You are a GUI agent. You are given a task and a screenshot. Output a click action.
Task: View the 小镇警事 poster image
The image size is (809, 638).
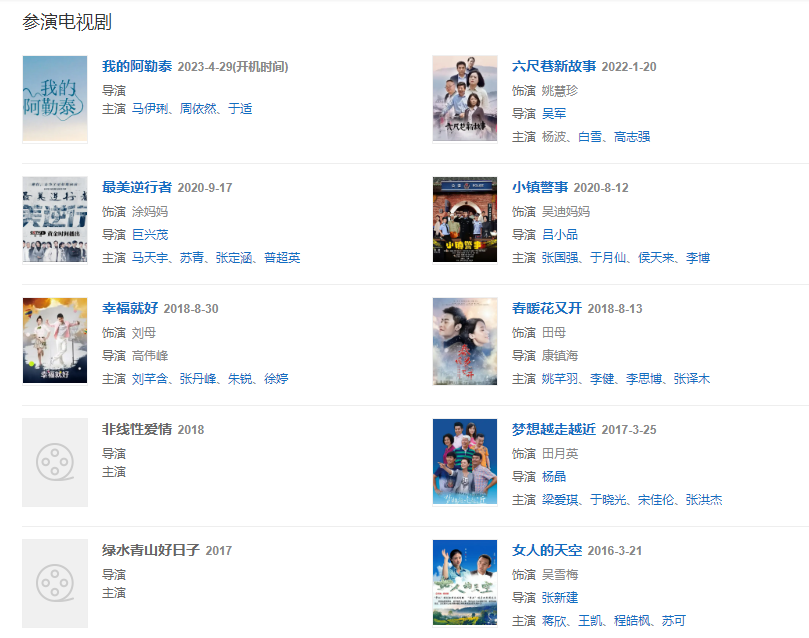(x=464, y=220)
